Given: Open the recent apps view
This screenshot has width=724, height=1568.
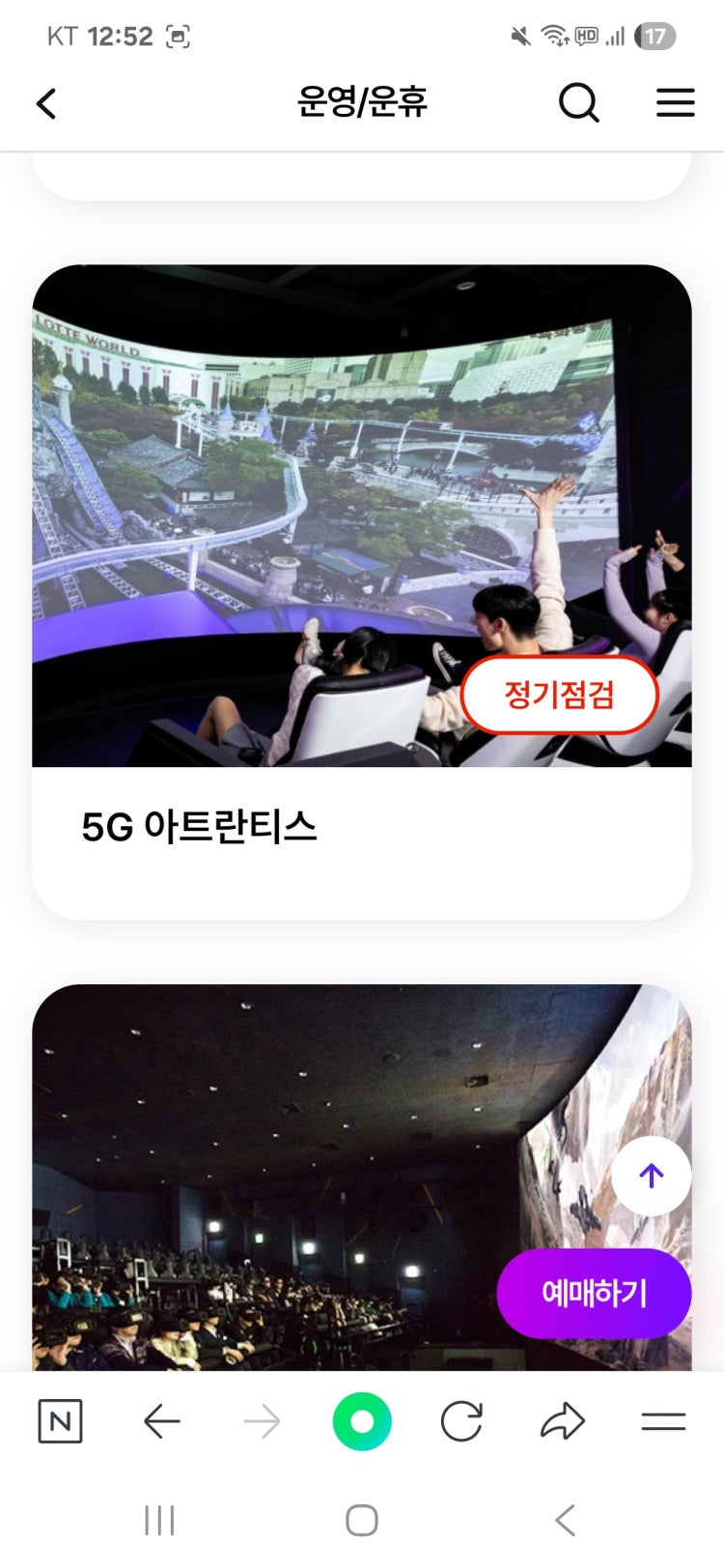Looking at the screenshot, I should 159,1521.
